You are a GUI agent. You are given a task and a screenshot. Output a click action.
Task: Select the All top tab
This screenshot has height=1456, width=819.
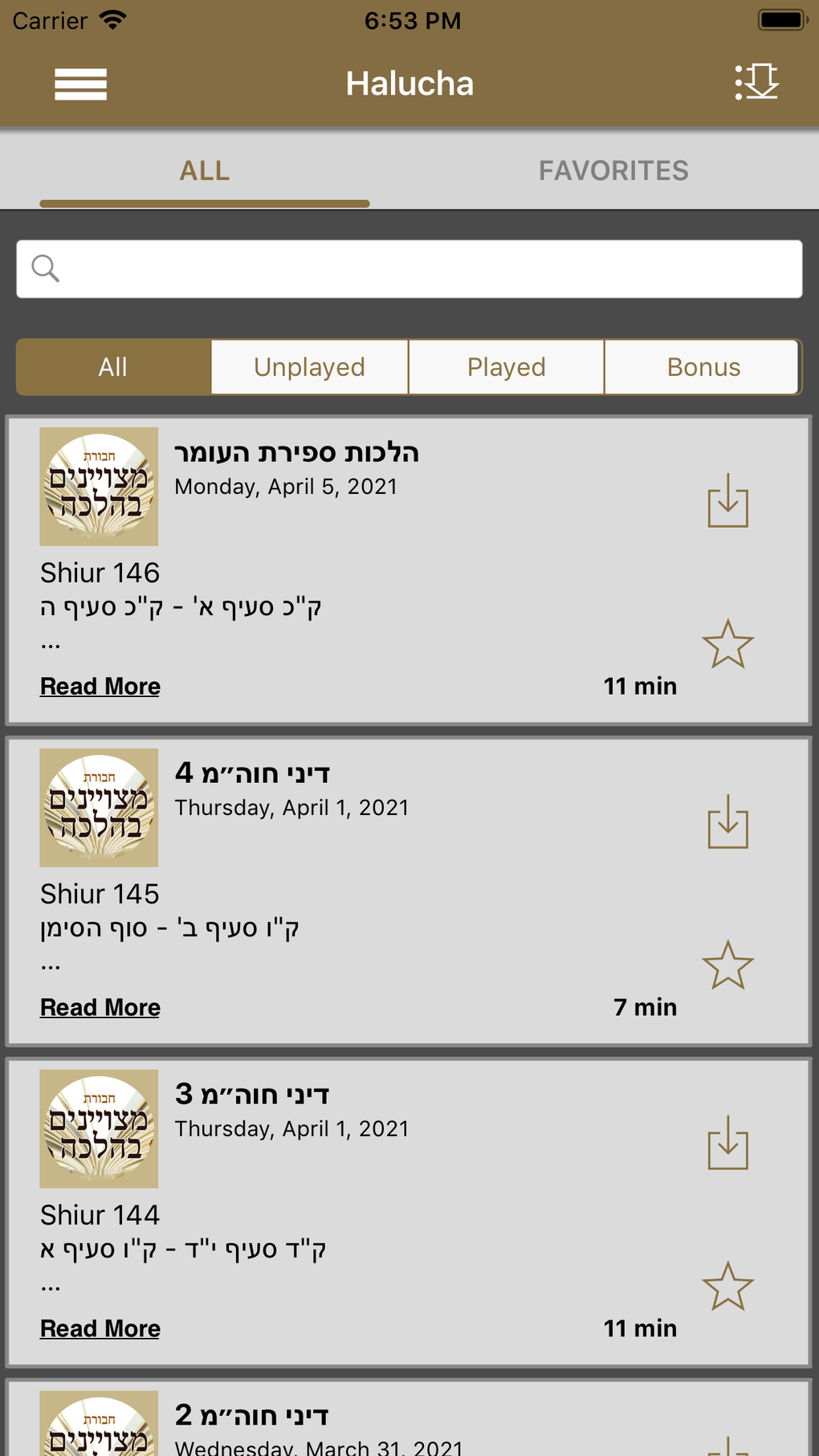(205, 170)
